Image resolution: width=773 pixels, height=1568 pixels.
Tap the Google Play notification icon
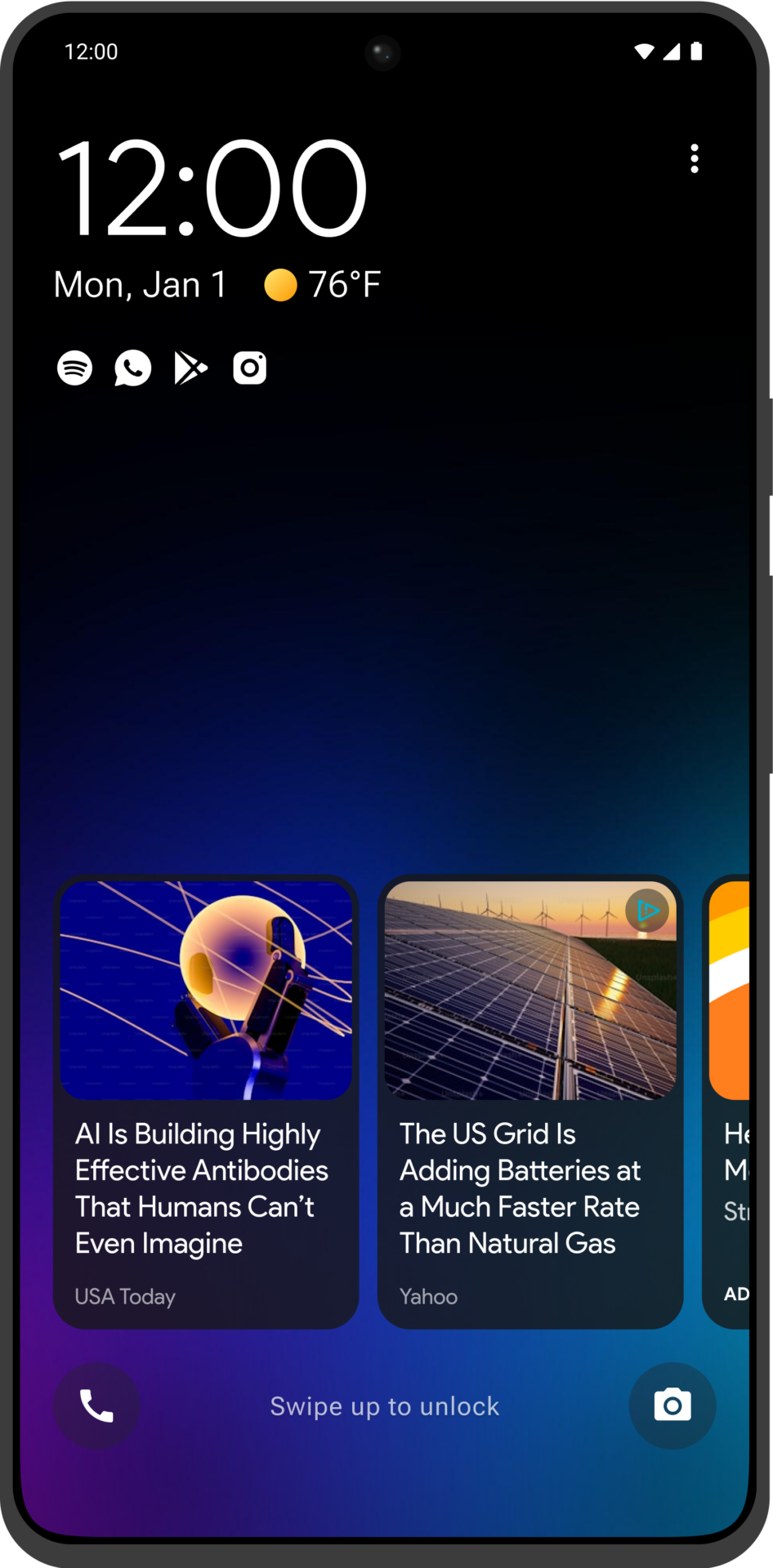coord(190,367)
